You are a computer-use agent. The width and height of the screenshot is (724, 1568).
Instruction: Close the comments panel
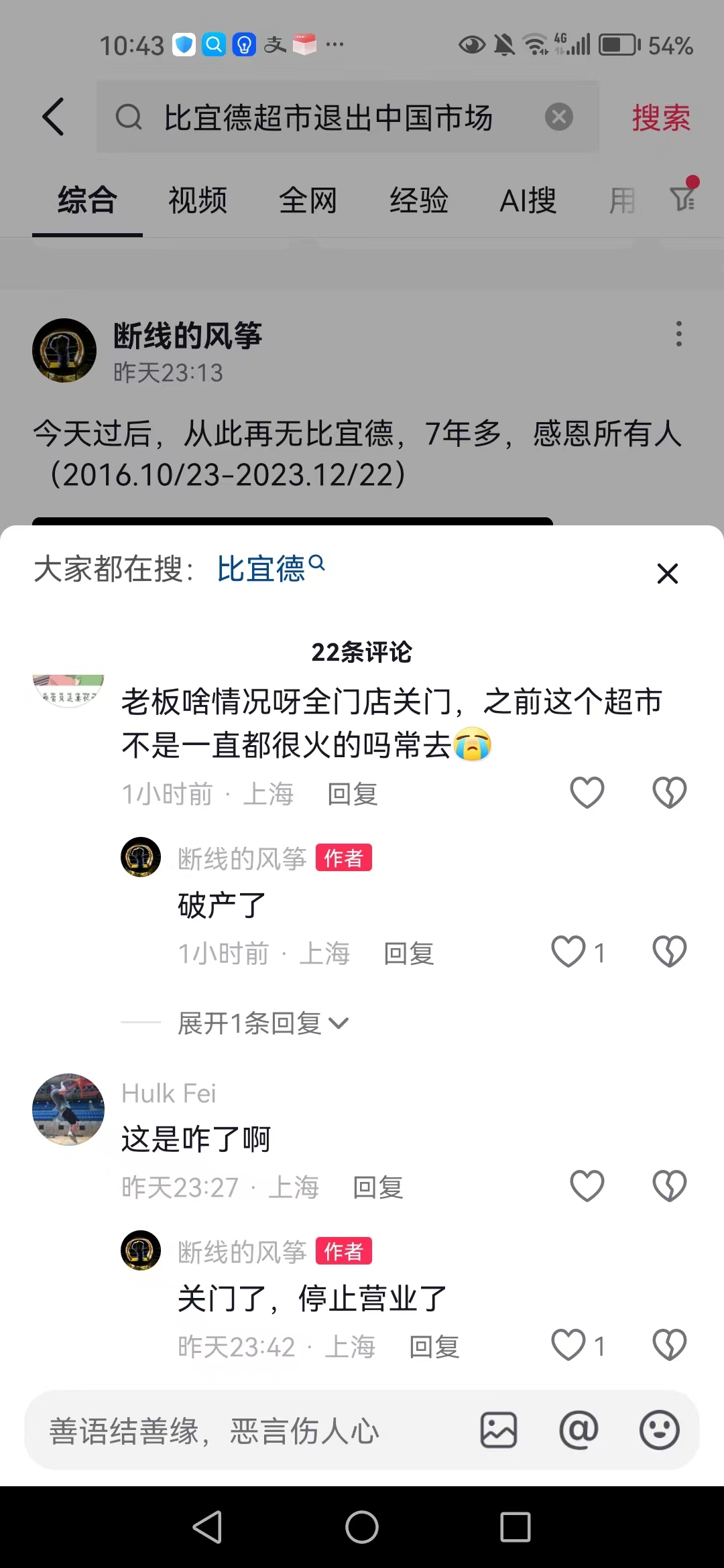[x=667, y=574]
